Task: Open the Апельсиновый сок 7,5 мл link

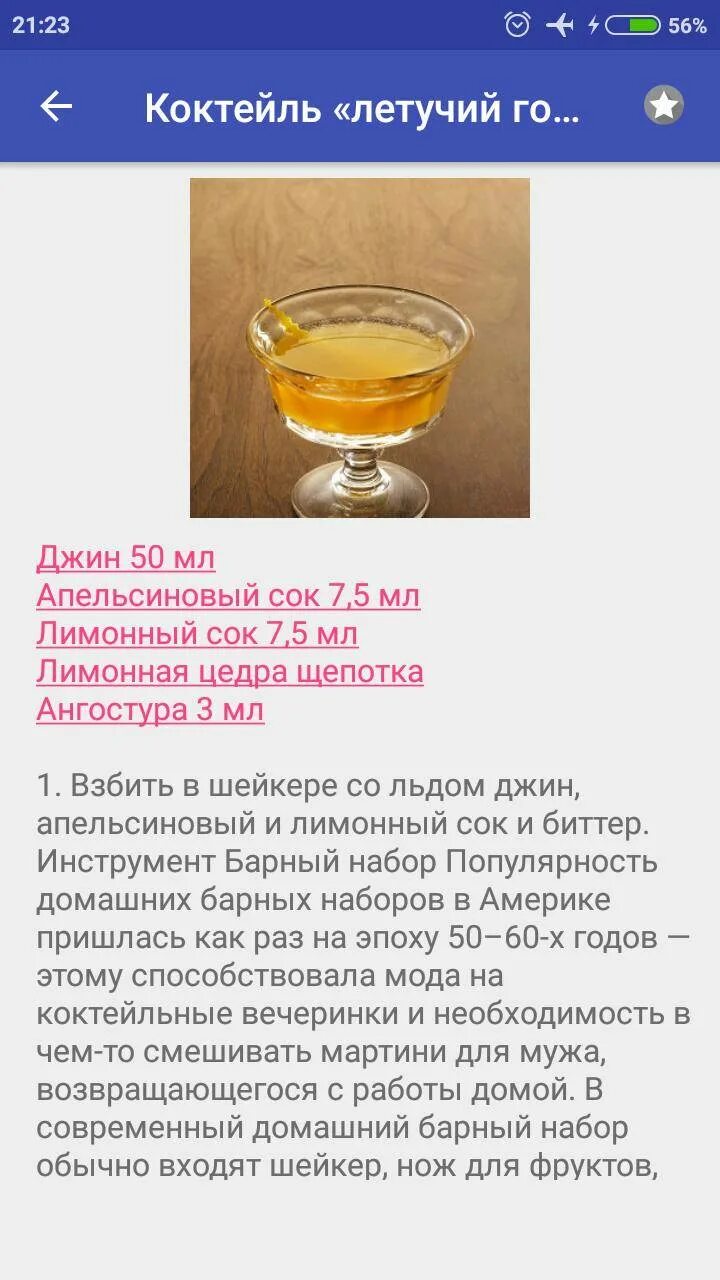Action: pos(228,596)
